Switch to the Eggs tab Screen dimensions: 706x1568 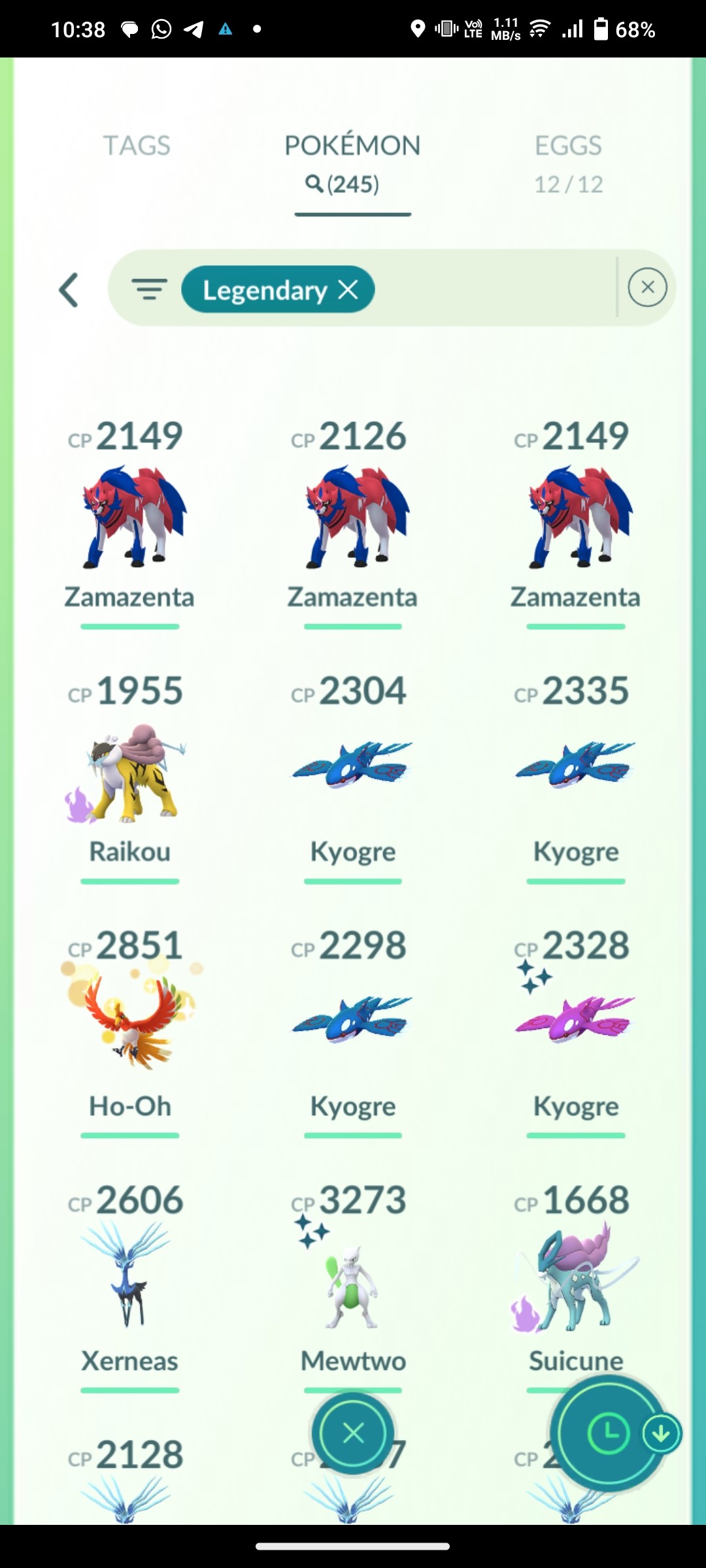pos(568,163)
